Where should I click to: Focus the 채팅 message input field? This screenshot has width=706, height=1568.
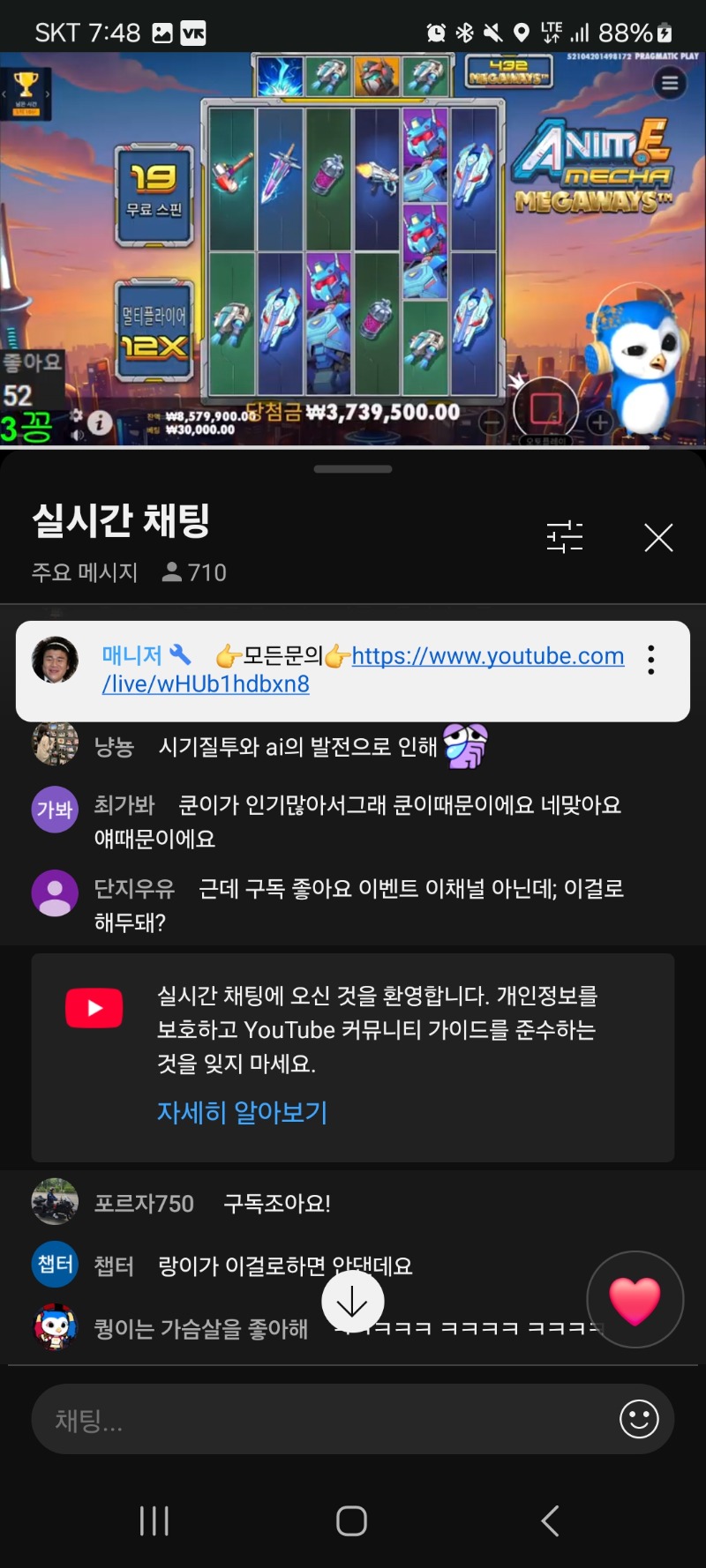coord(318,1420)
